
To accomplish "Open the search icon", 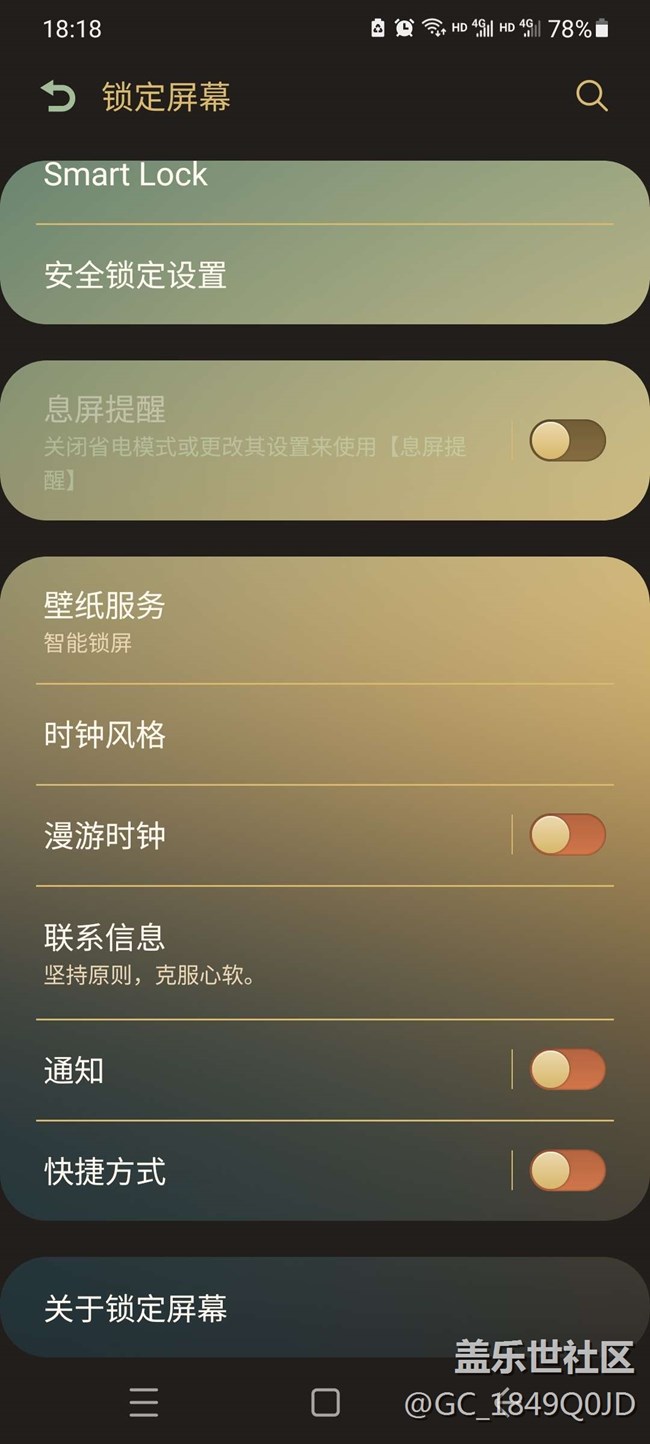I will (592, 96).
